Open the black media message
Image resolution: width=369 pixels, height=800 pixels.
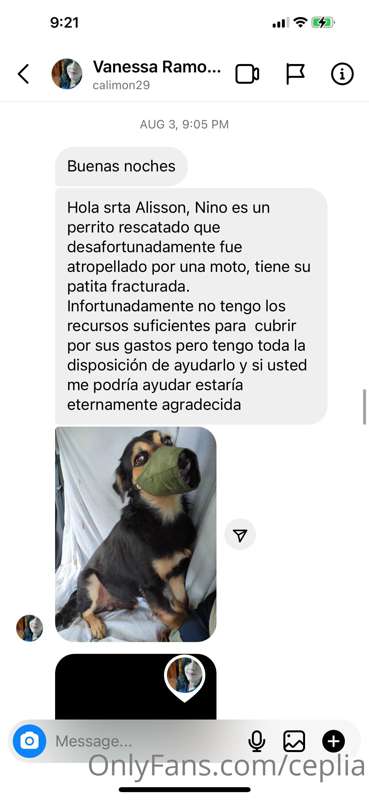point(136,687)
